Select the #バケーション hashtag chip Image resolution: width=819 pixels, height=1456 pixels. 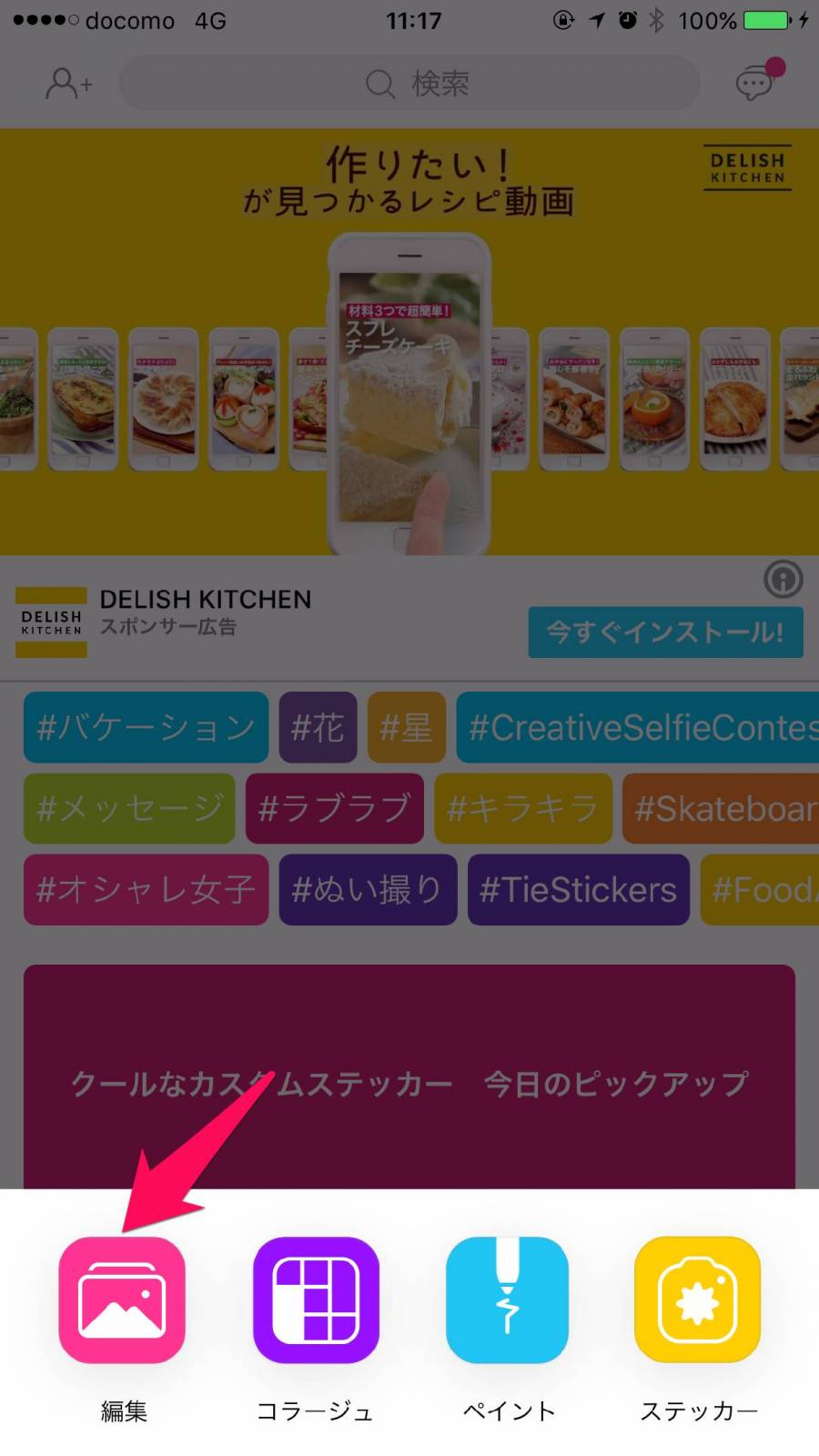(146, 727)
